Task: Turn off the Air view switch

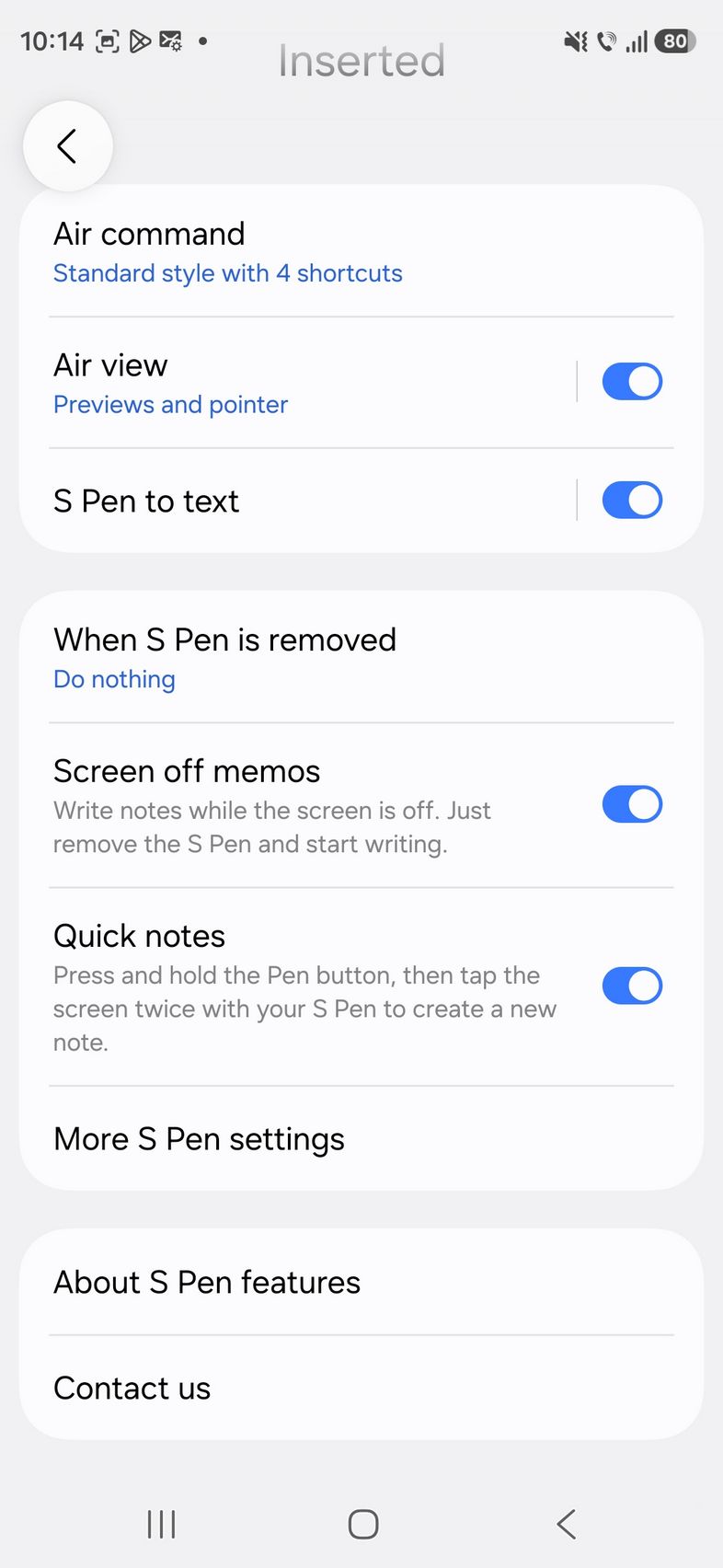Action: pyautogui.click(x=632, y=382)
